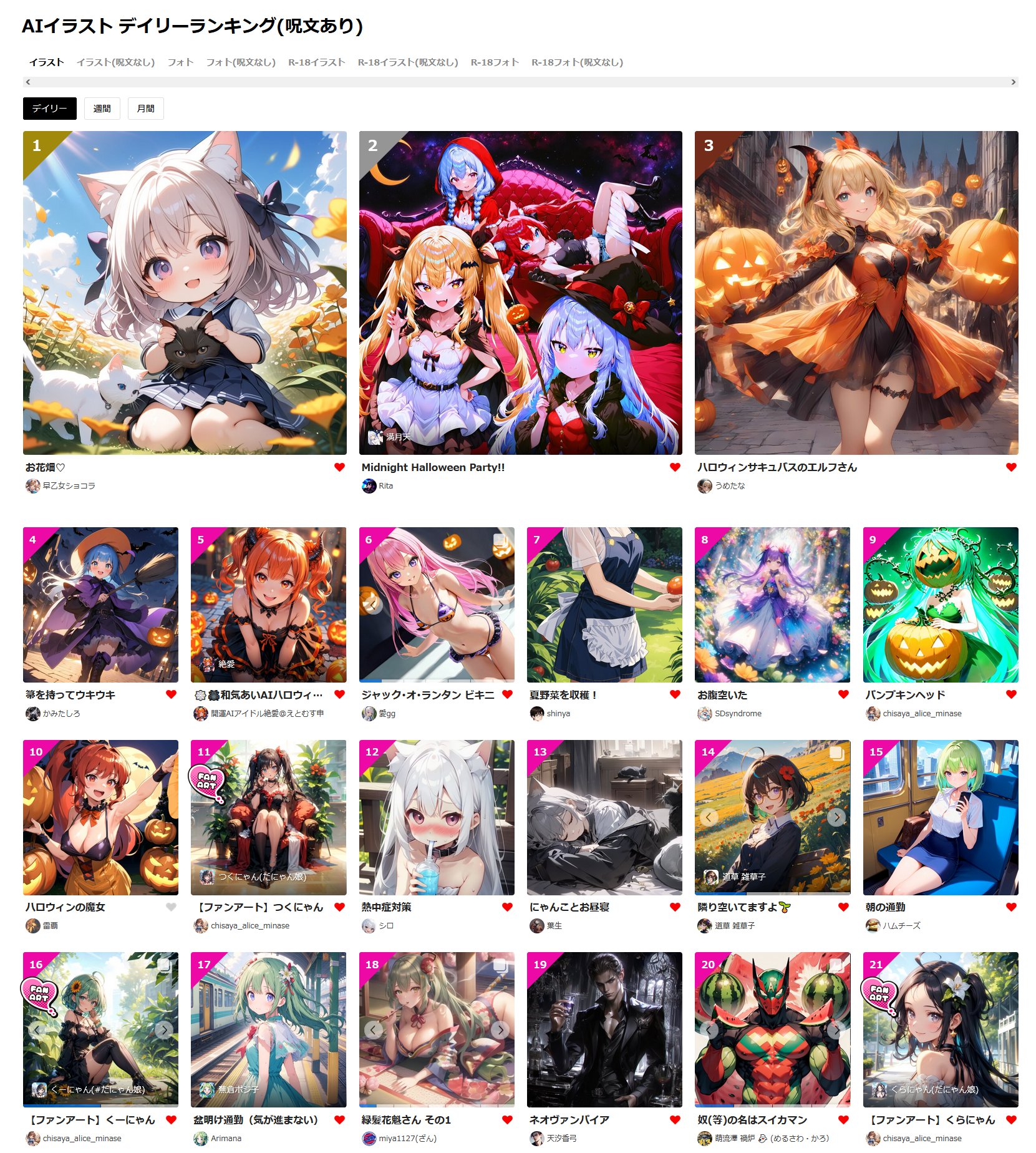This screenshot has width=1036, height=1153.
Task: Switch ranking period to 月間
Action: (145, 109)
